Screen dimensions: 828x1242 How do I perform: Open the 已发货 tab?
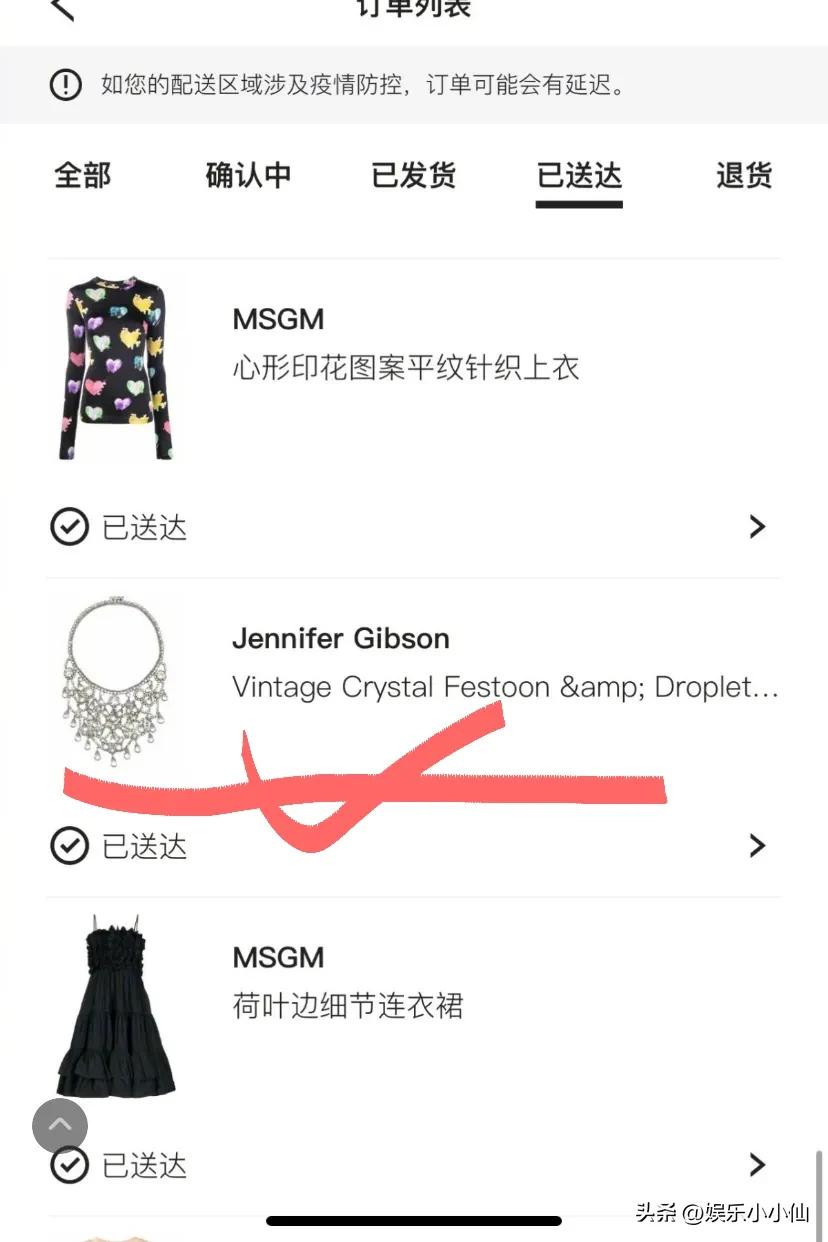pos(413,176)
